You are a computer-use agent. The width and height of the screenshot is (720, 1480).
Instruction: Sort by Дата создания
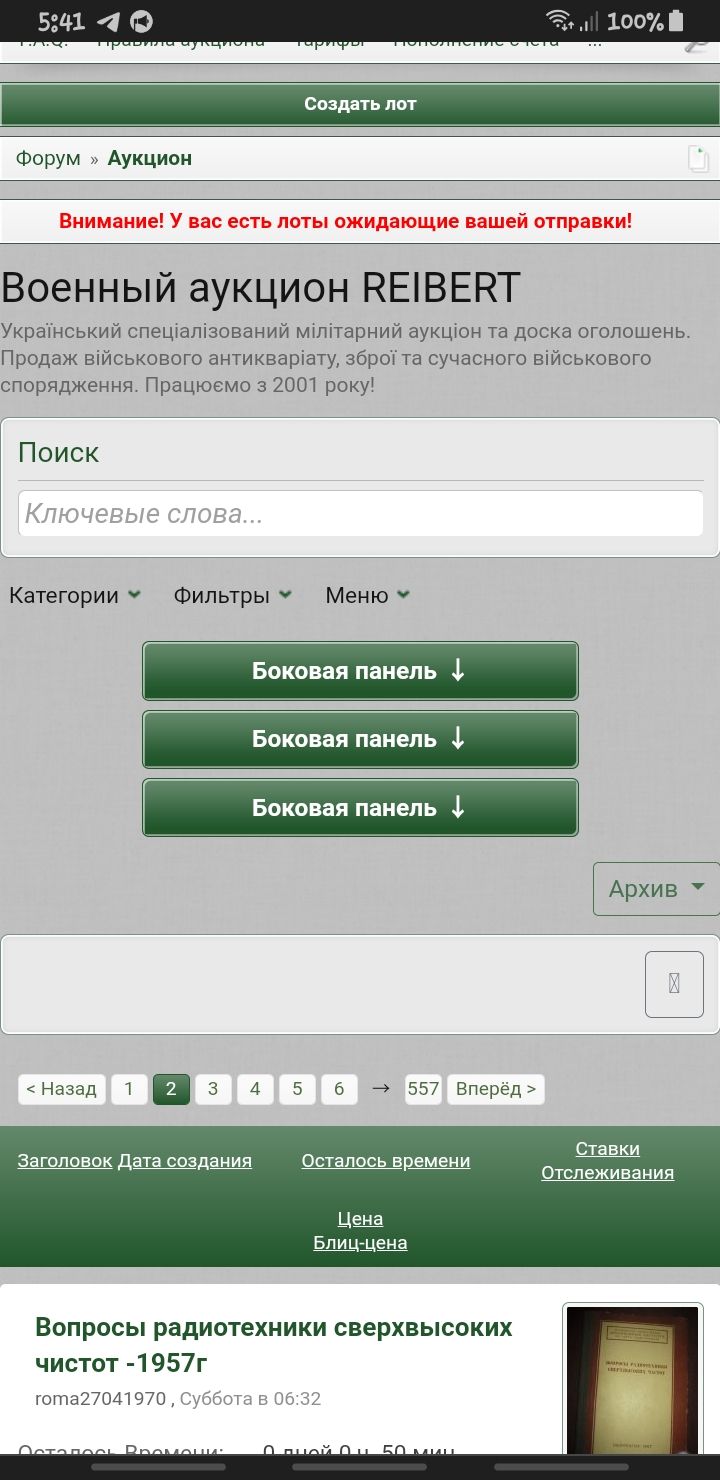[185, 1161]
